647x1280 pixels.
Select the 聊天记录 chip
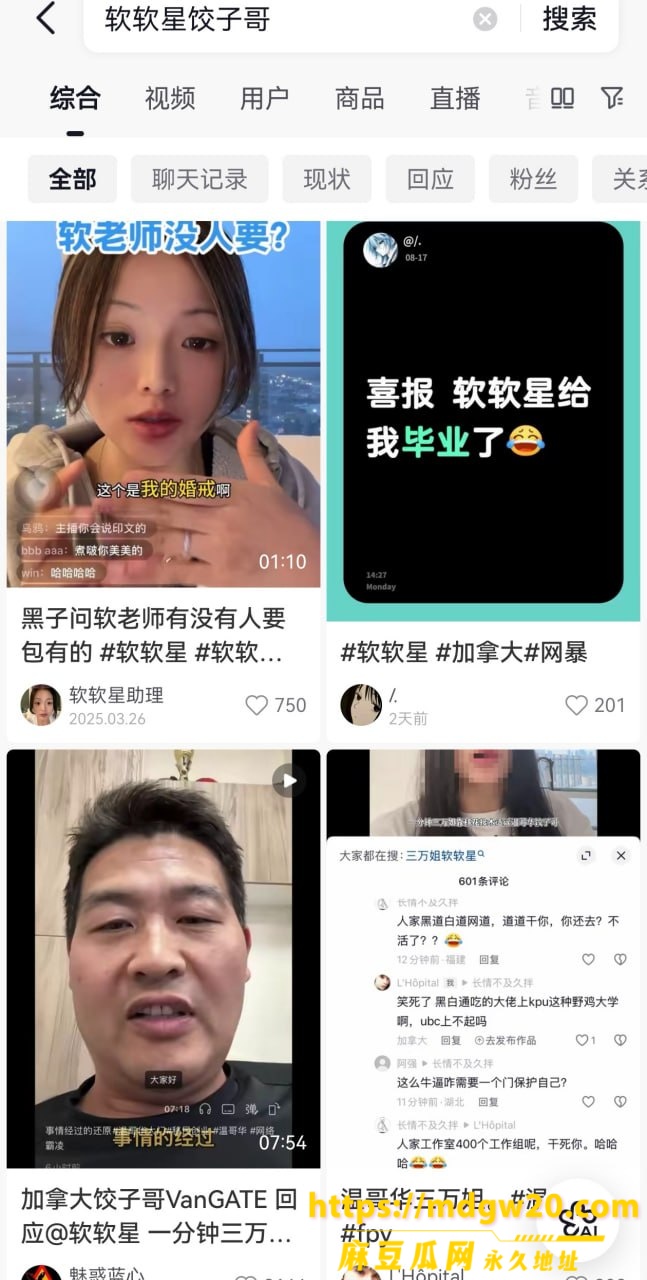(199, 179)
